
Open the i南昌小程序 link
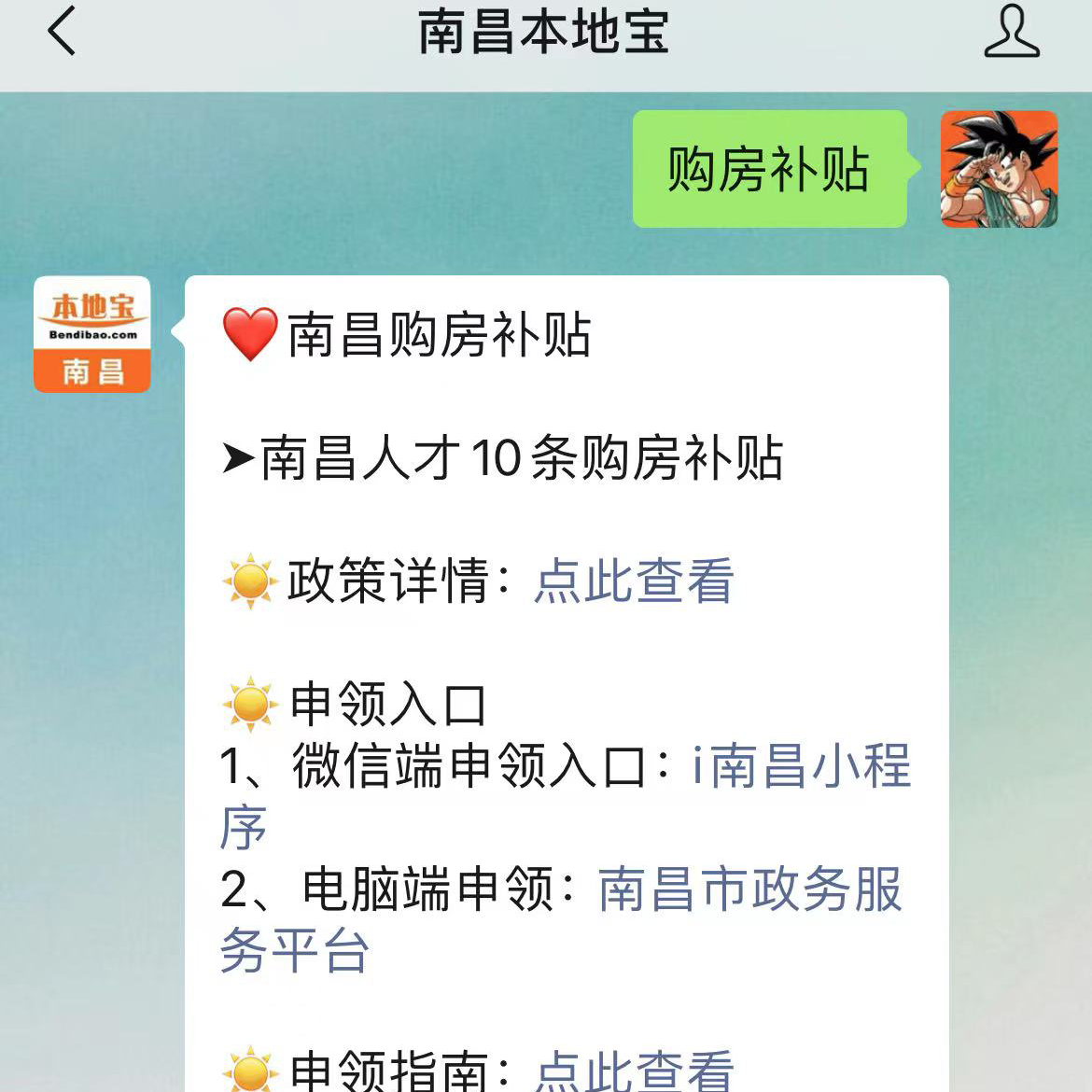click(801, 765)
